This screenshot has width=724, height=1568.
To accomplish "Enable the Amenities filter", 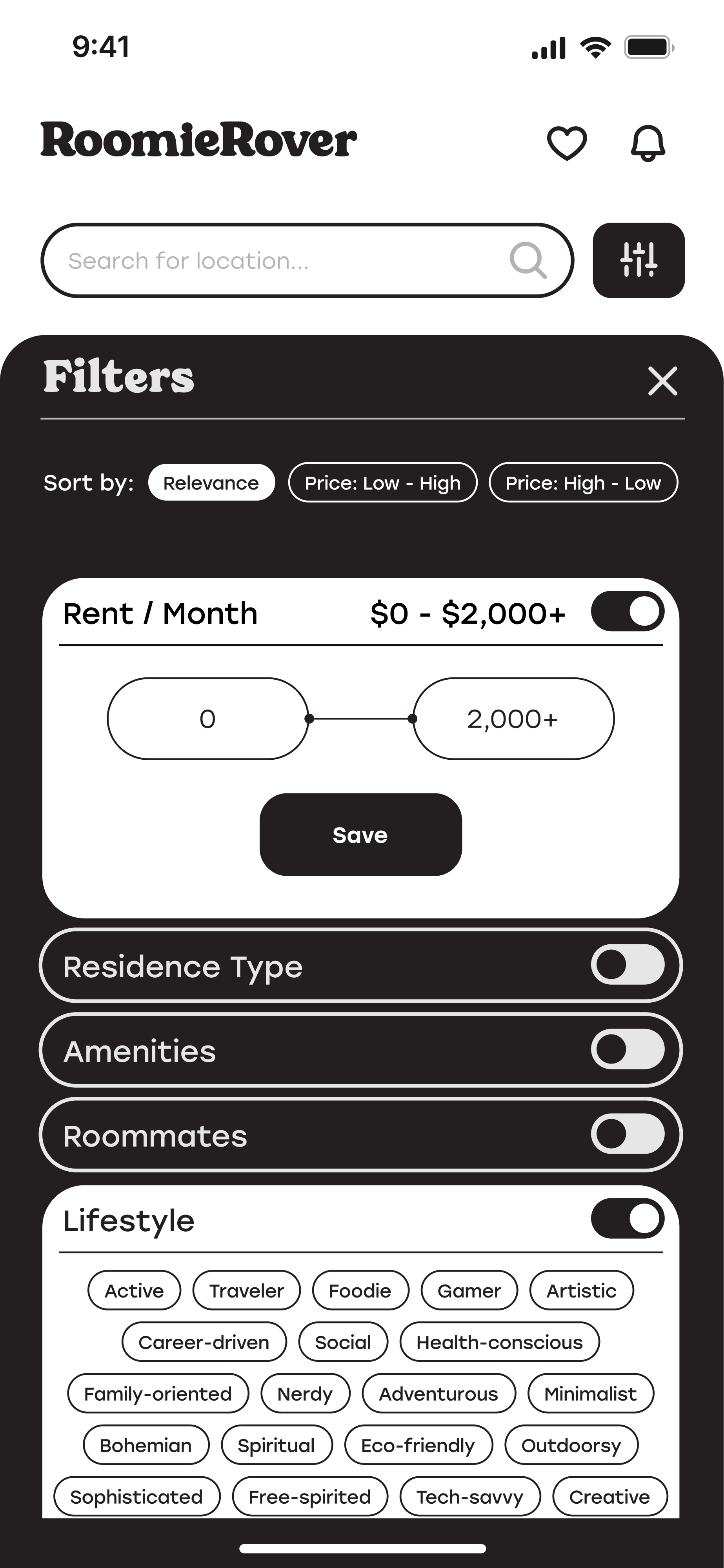I will click(627, 1049).
